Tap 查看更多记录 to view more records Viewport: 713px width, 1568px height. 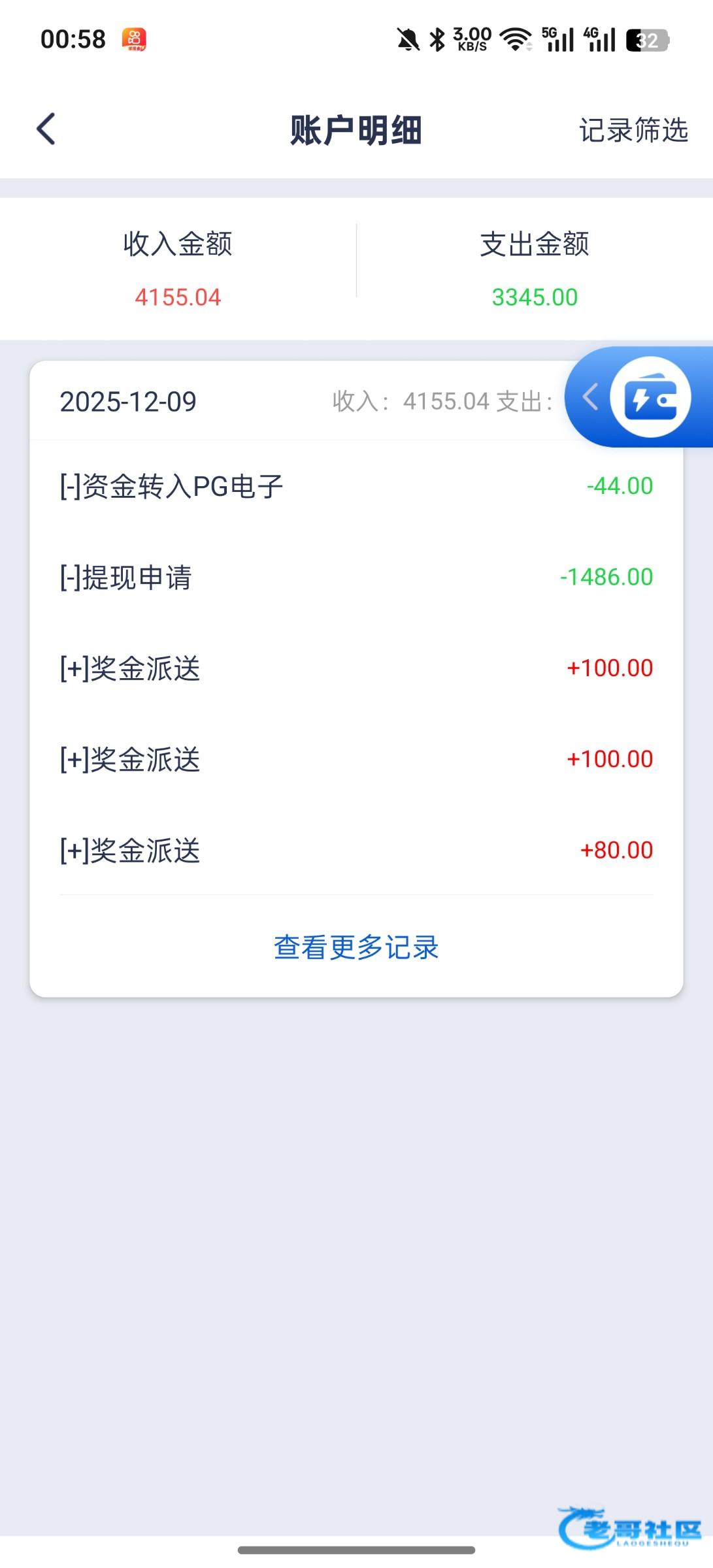pyautogui.click(x=356, y=947)
